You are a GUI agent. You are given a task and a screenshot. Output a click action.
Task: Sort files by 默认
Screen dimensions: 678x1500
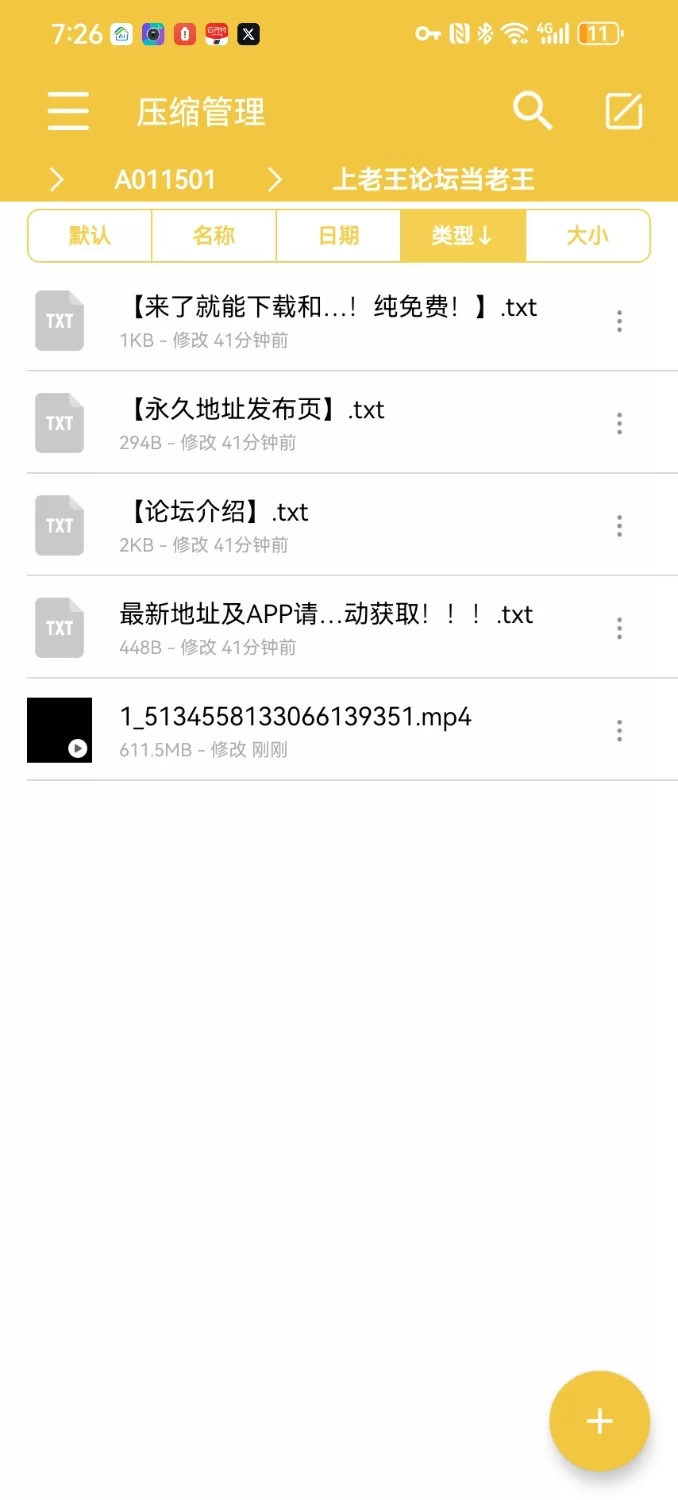click(x=90, y=236)
